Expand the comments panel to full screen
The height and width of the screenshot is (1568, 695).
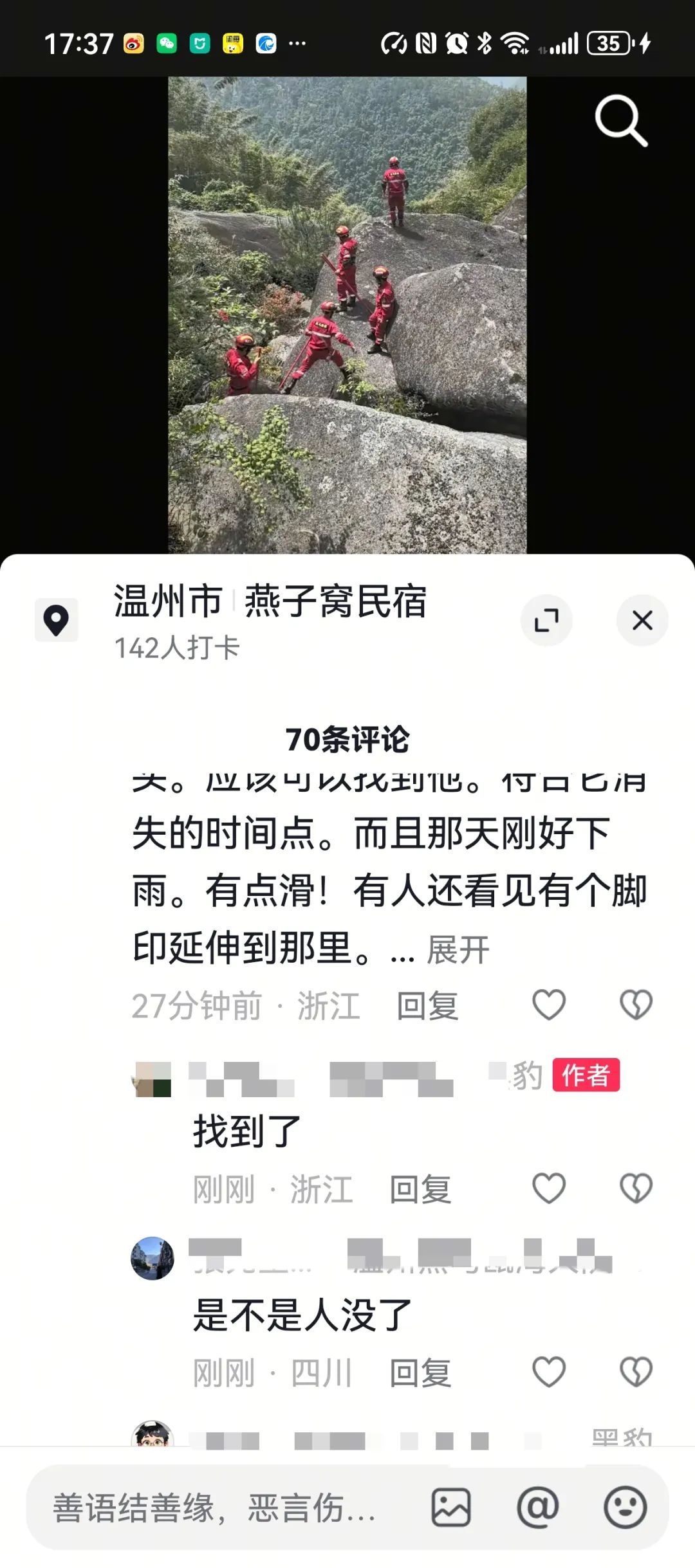click(546, 621)
